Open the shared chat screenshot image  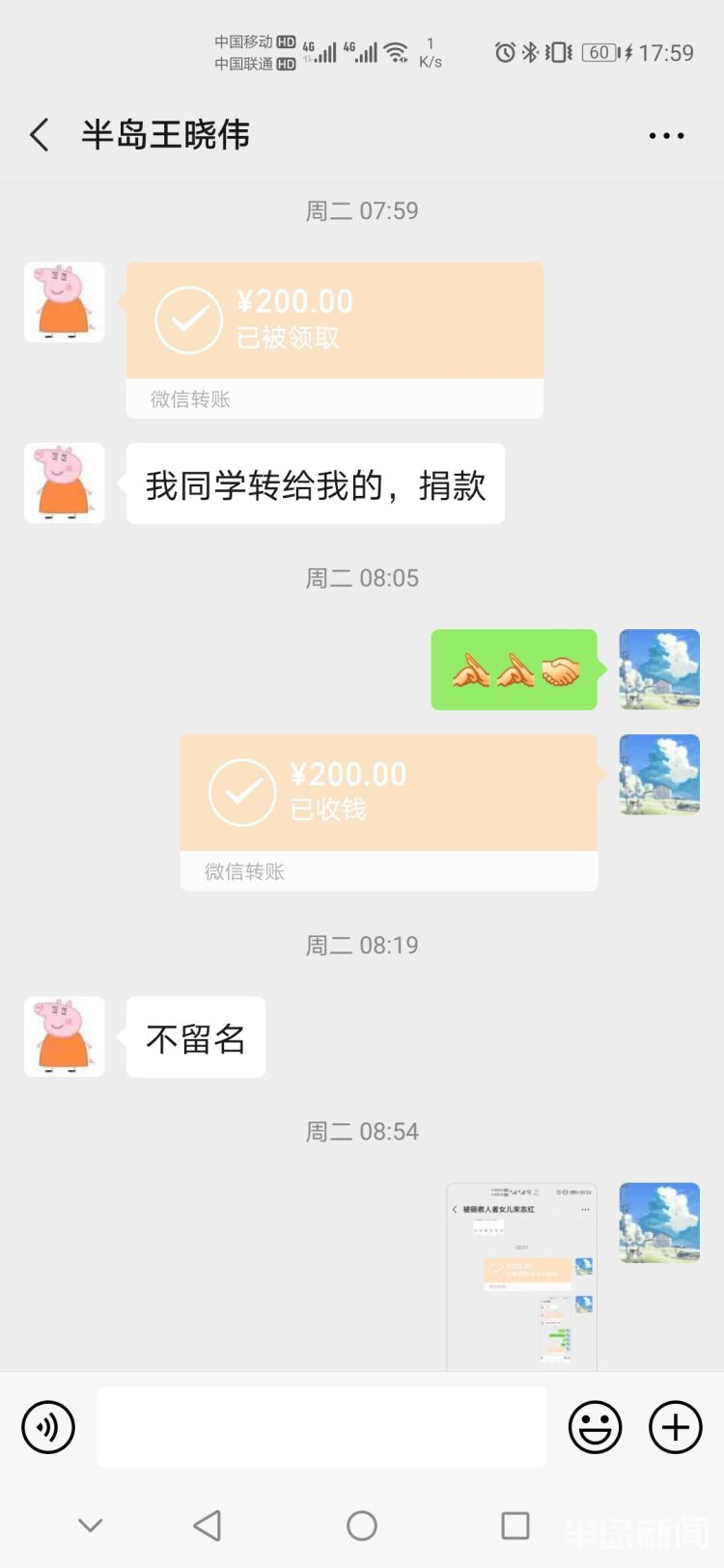(521, 1274)
